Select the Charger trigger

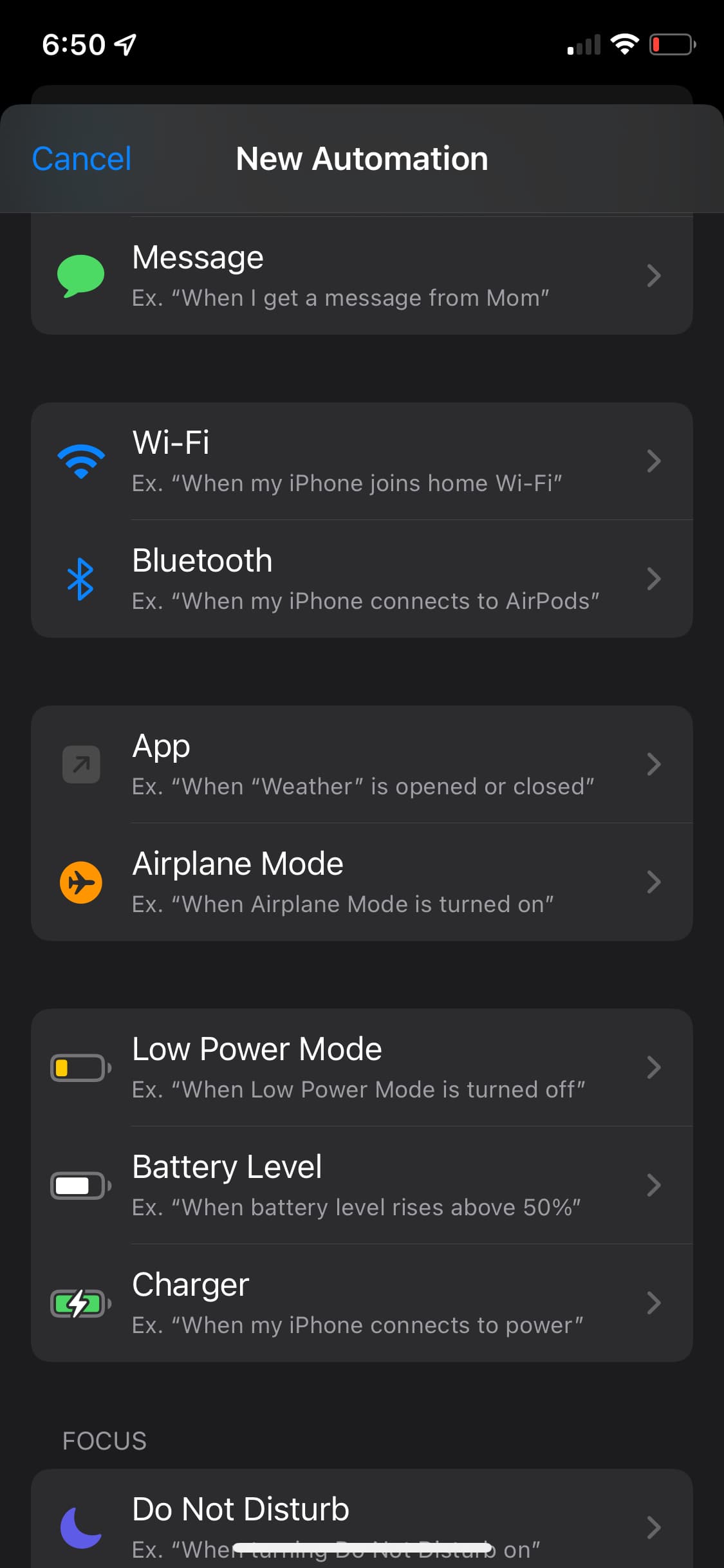click(362, 1303)
